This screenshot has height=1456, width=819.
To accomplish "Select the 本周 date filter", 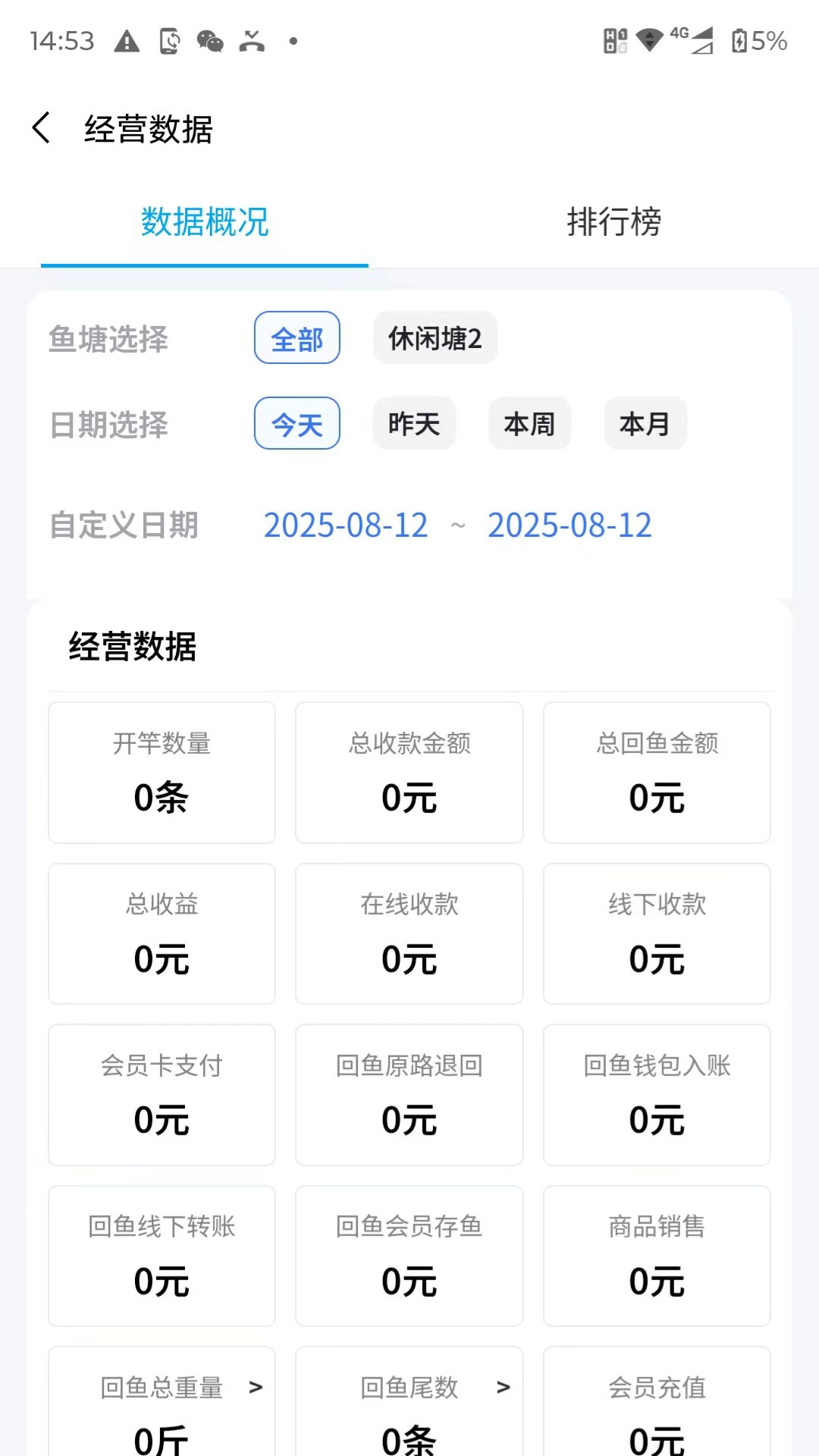I will point(530,424).
